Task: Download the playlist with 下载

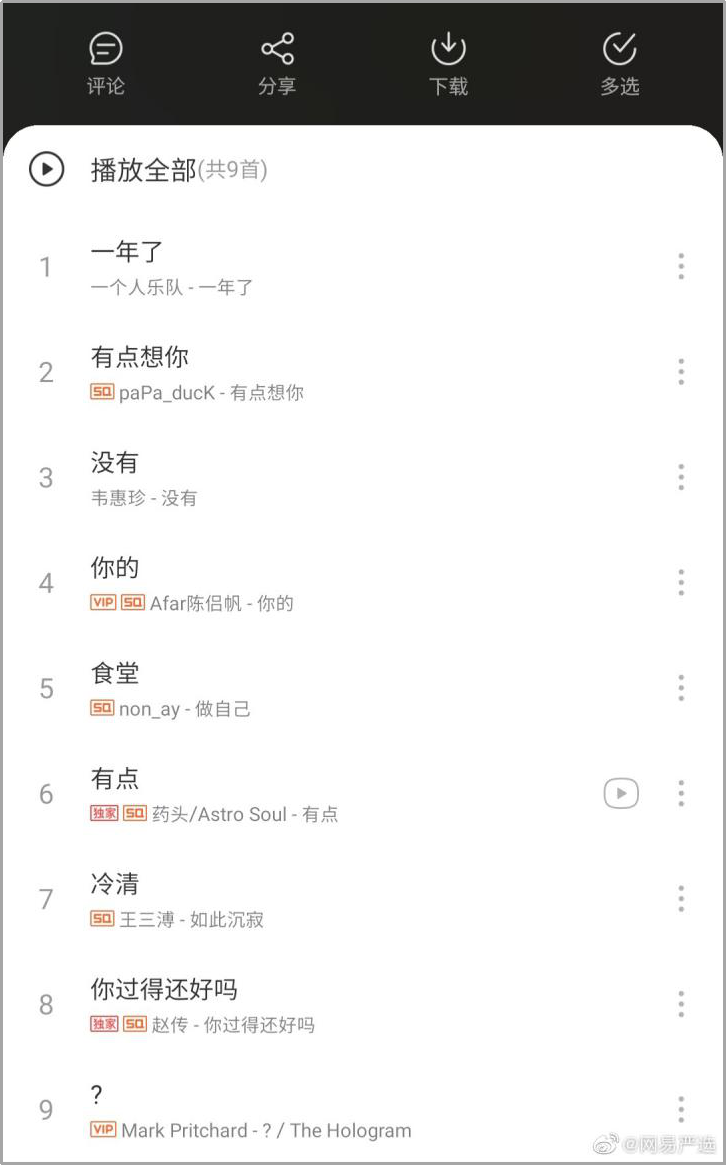Action: tap(448, 63)
